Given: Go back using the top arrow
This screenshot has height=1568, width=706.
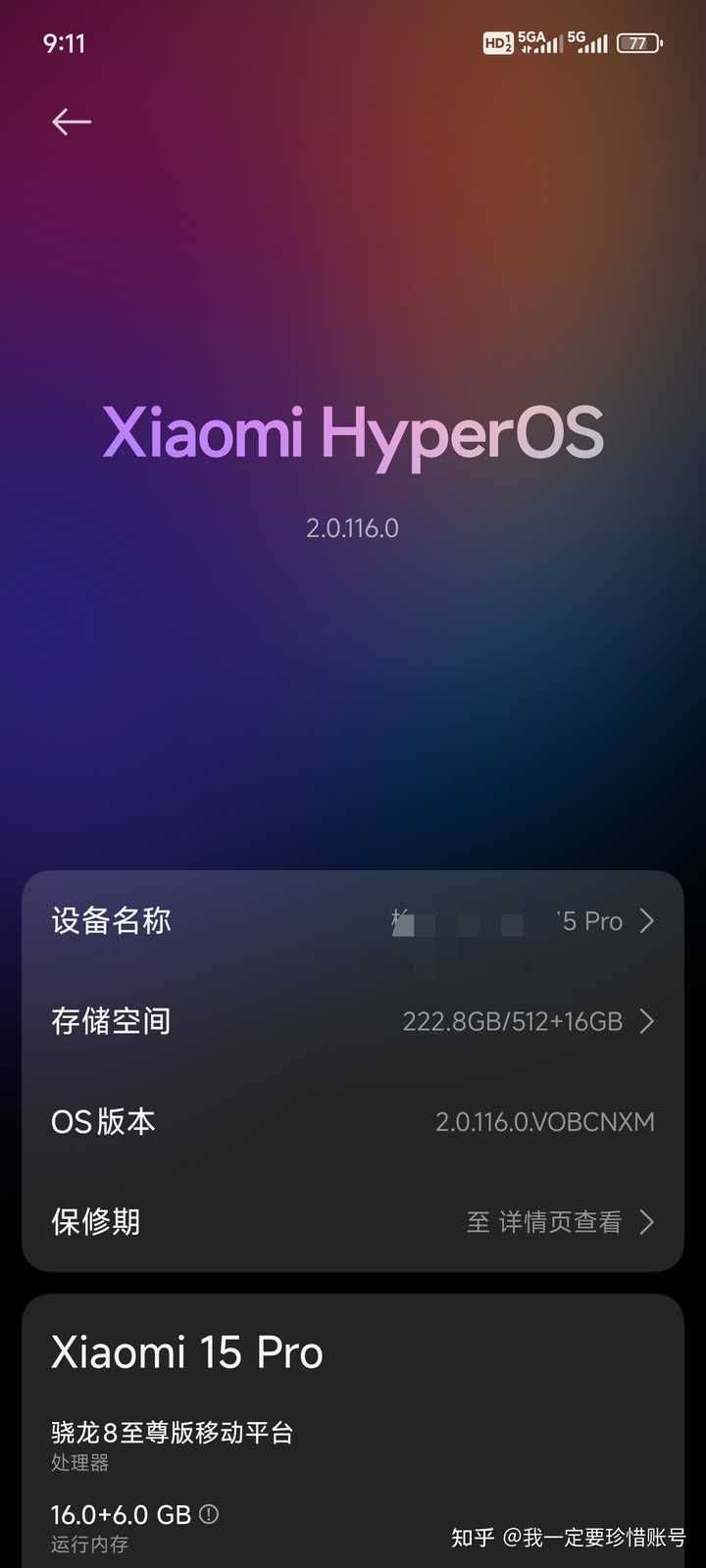Looking at the screenshot, I should [72, 122].
